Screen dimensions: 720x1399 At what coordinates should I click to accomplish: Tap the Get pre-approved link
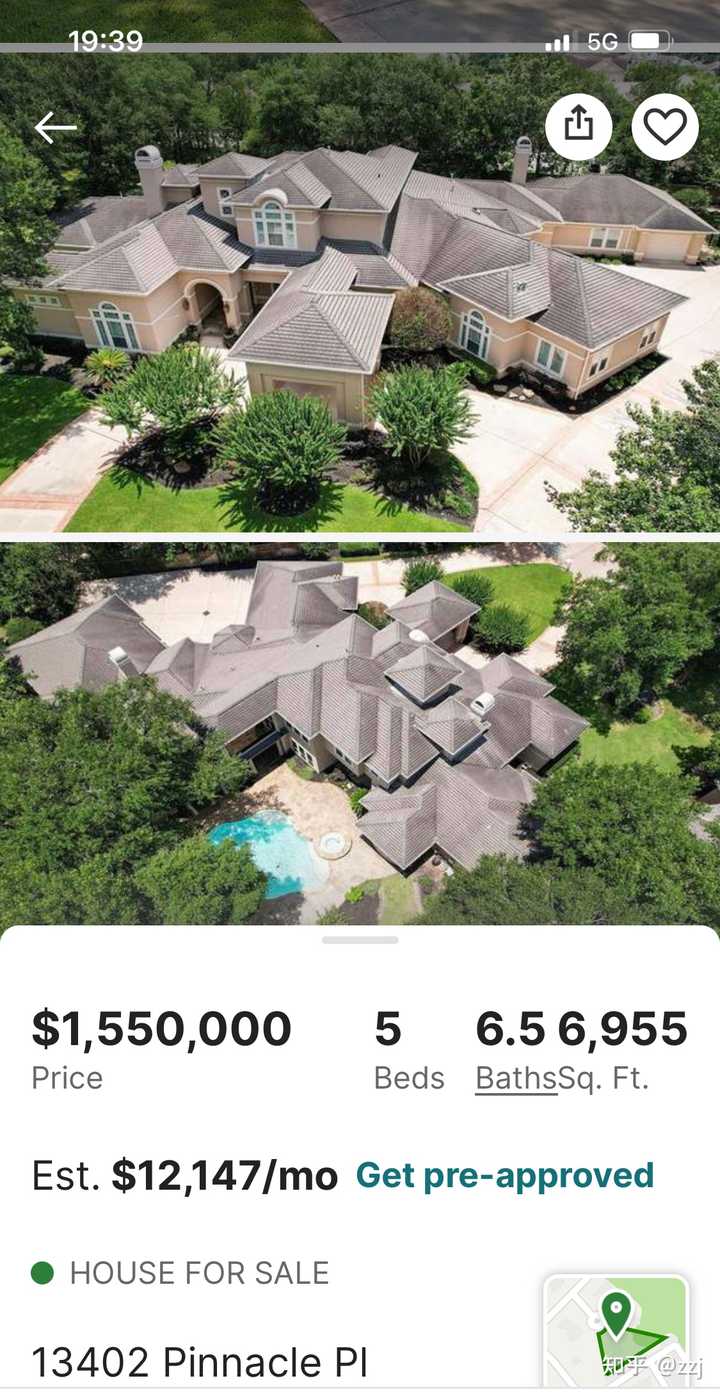click(505, 1175)
